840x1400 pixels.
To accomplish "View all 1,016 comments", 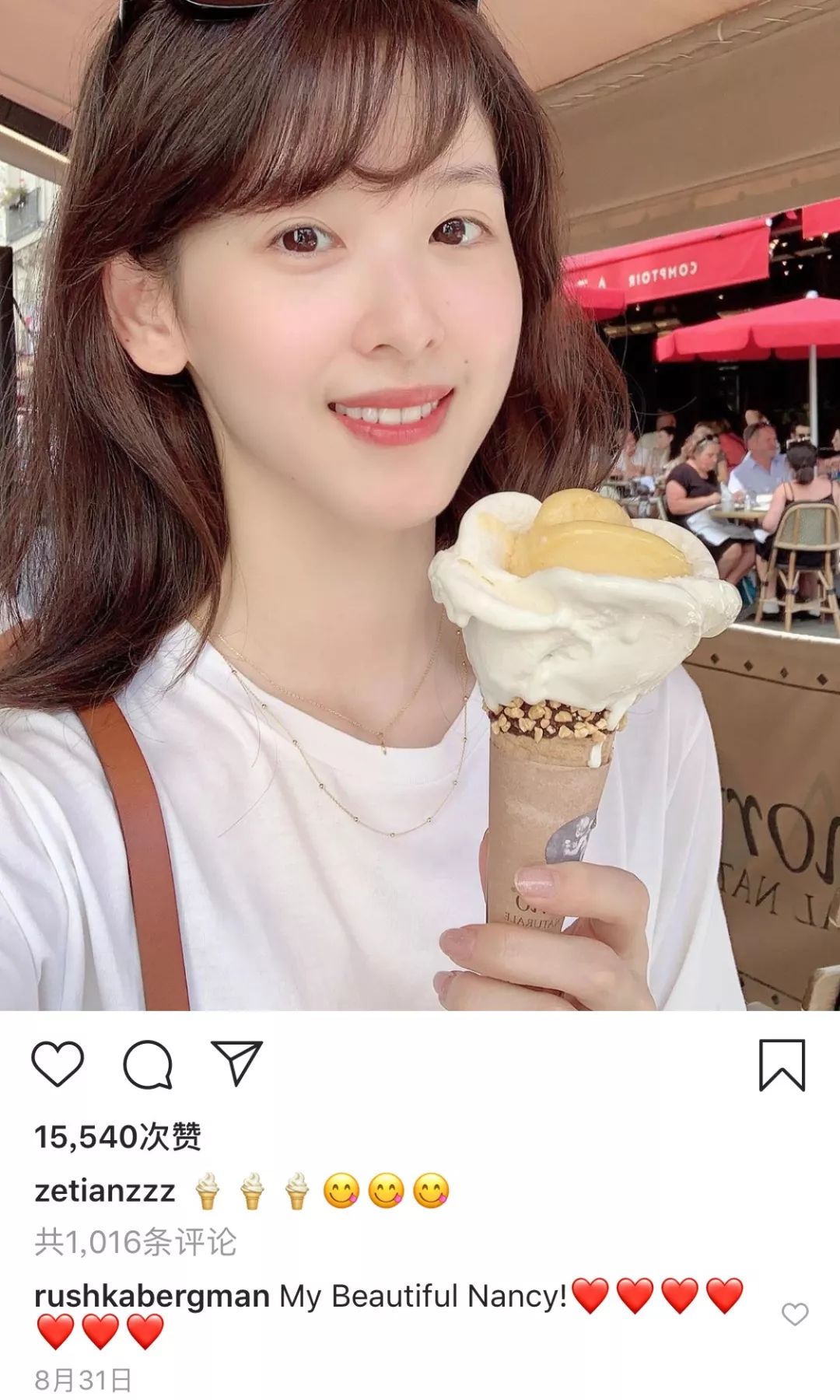I will tap(135, 1242).
